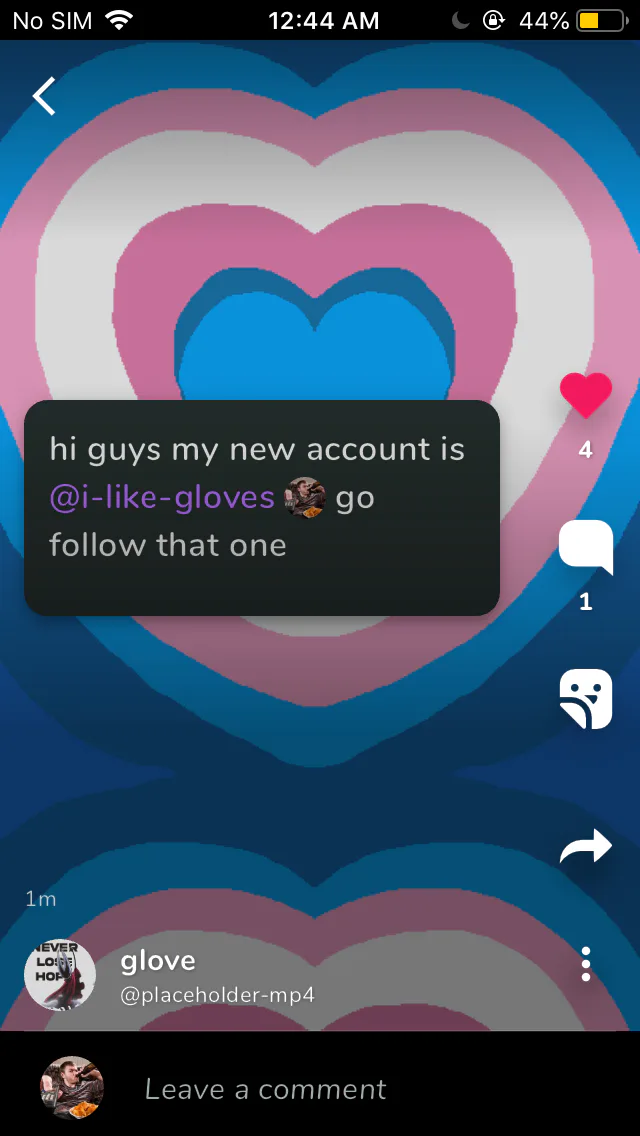Open the comments speech bubble
This screenshot has height=1136, width=640.
[586, 547]
